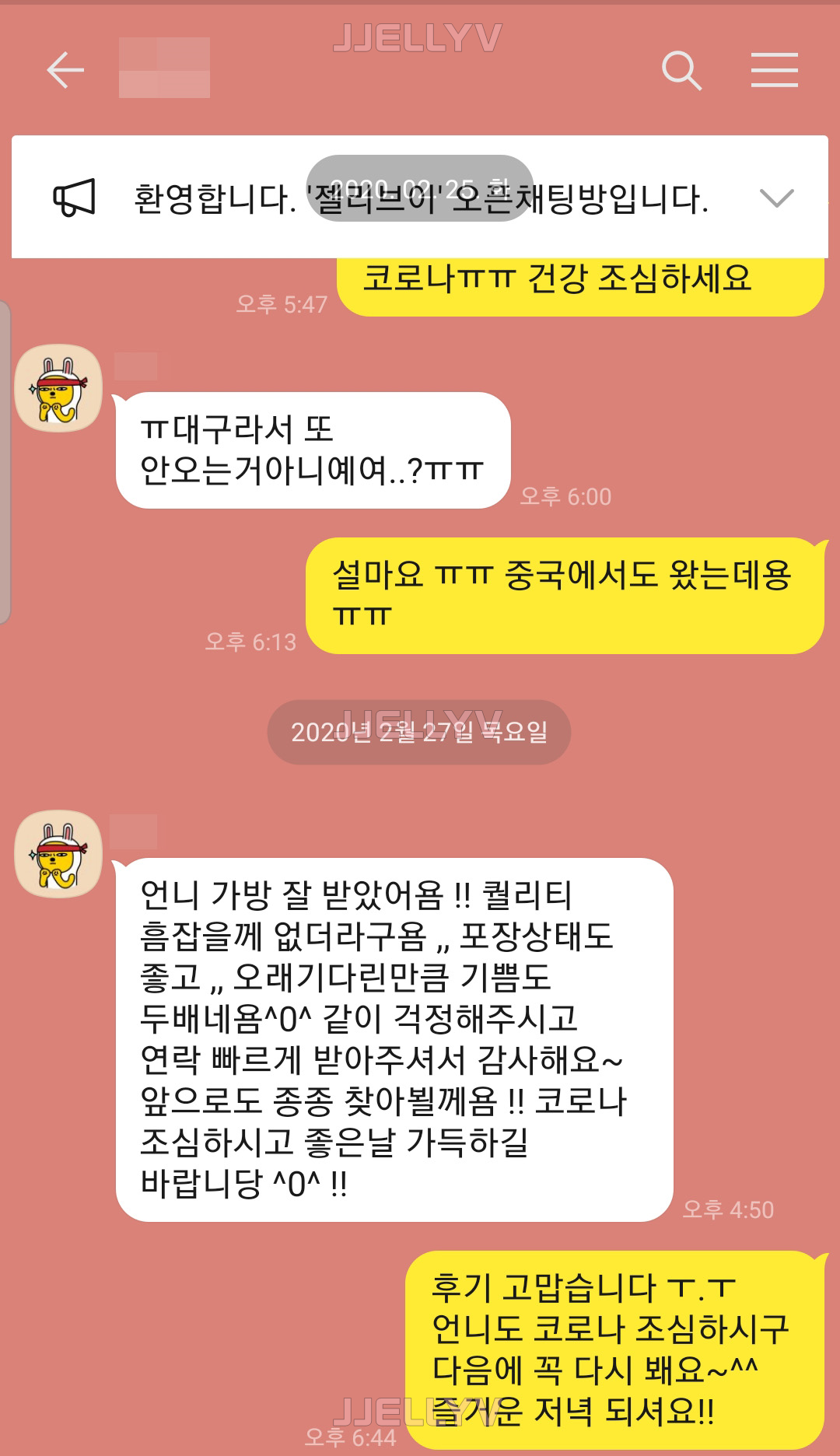The image size is (840, 1456).
Task: Open the profile avatar beside the bag review message
Action: [58, 854]
